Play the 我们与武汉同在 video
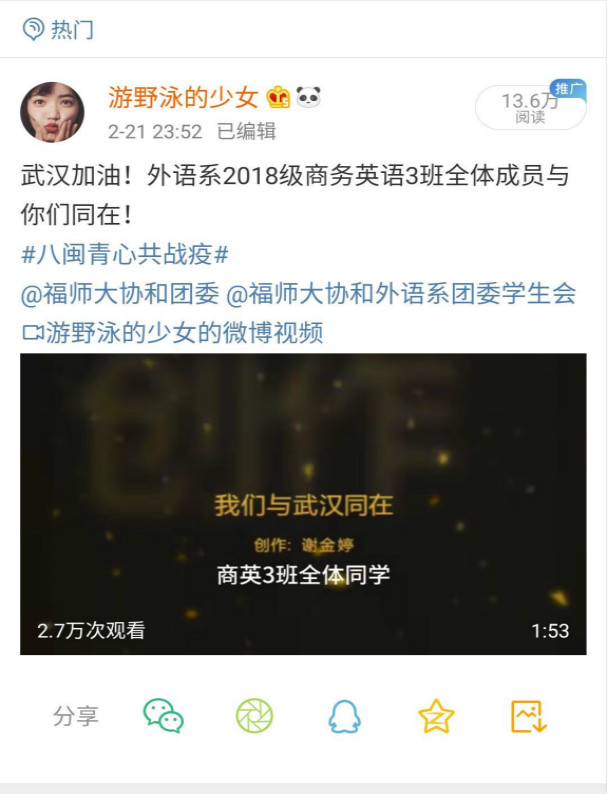The image size is (607, 794). (x=303, y=504)
